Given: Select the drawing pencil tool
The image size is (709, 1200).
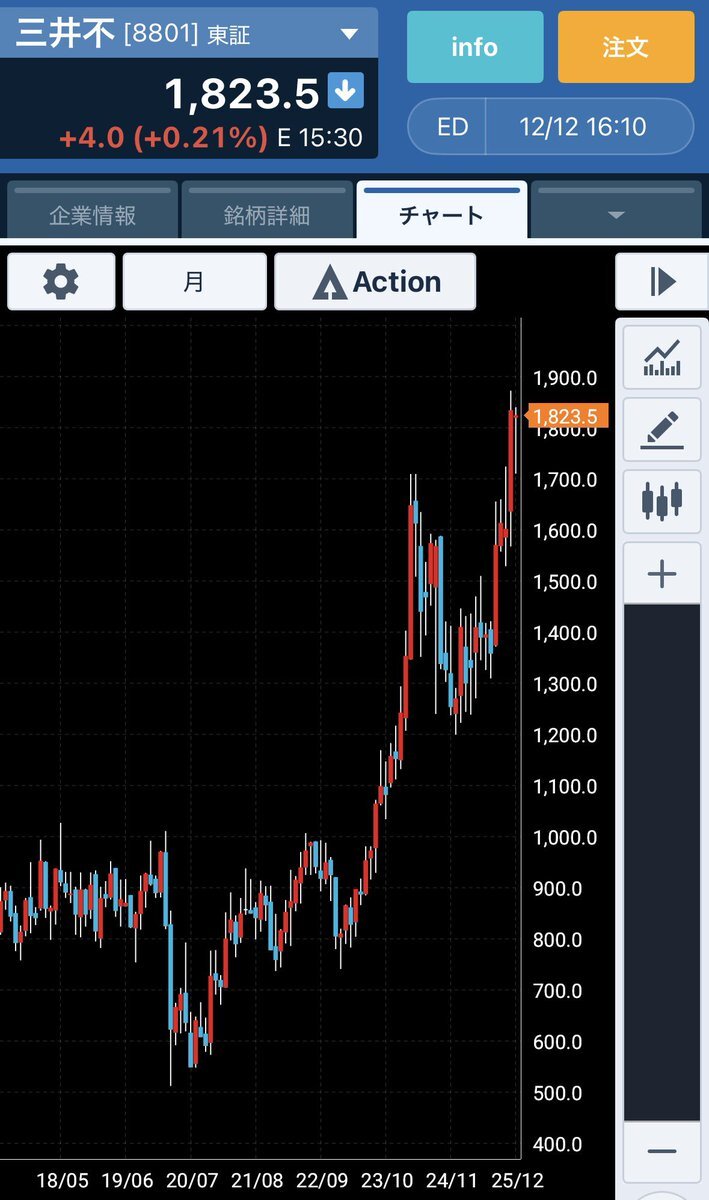Looking at the screenshot, I should click(x=662, y=428).
